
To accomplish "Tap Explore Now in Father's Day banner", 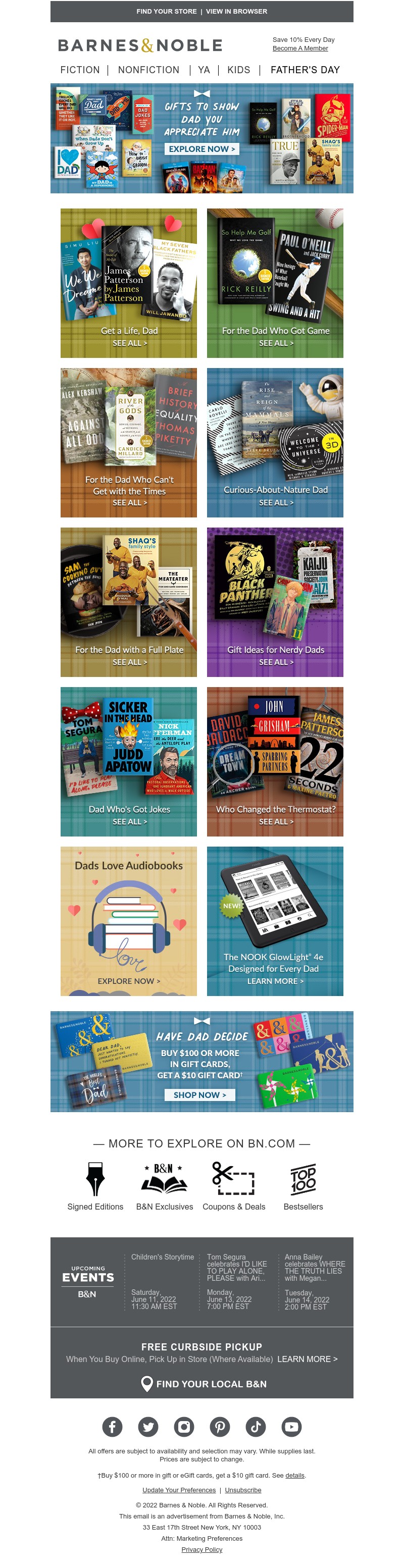I will [201, 149].
